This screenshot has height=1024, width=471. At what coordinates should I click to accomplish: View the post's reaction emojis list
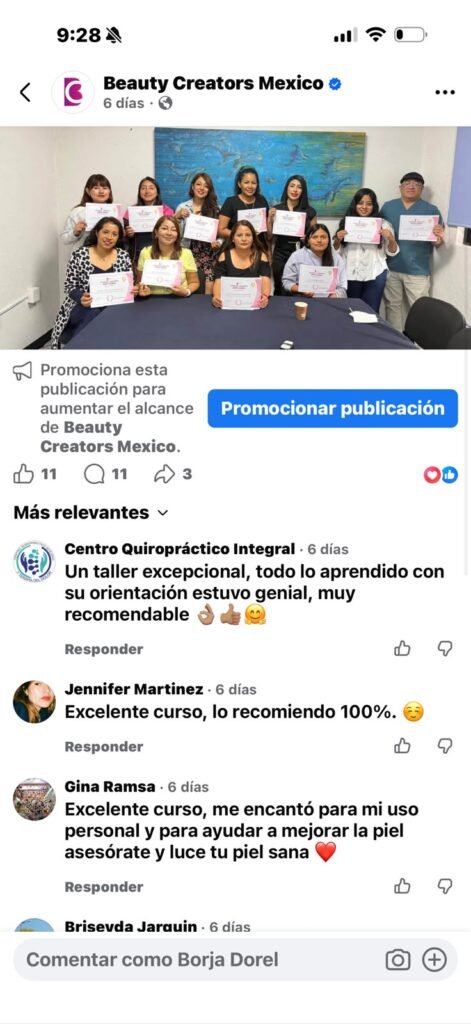[x=441, y=475]
